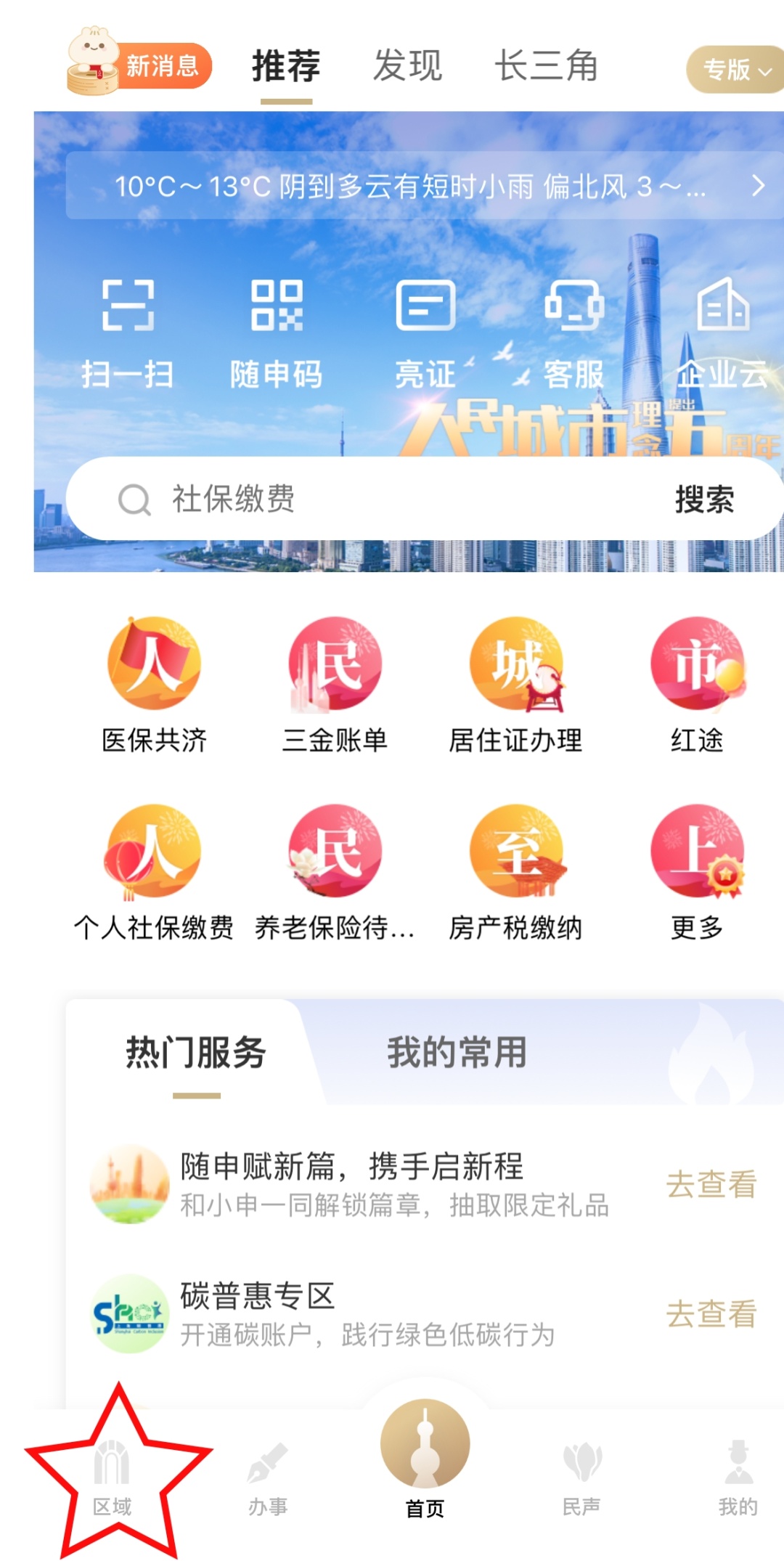Screen dimensions: 784x1561
Task: Switch to the 发现 tab
Action: coord(407,67)
